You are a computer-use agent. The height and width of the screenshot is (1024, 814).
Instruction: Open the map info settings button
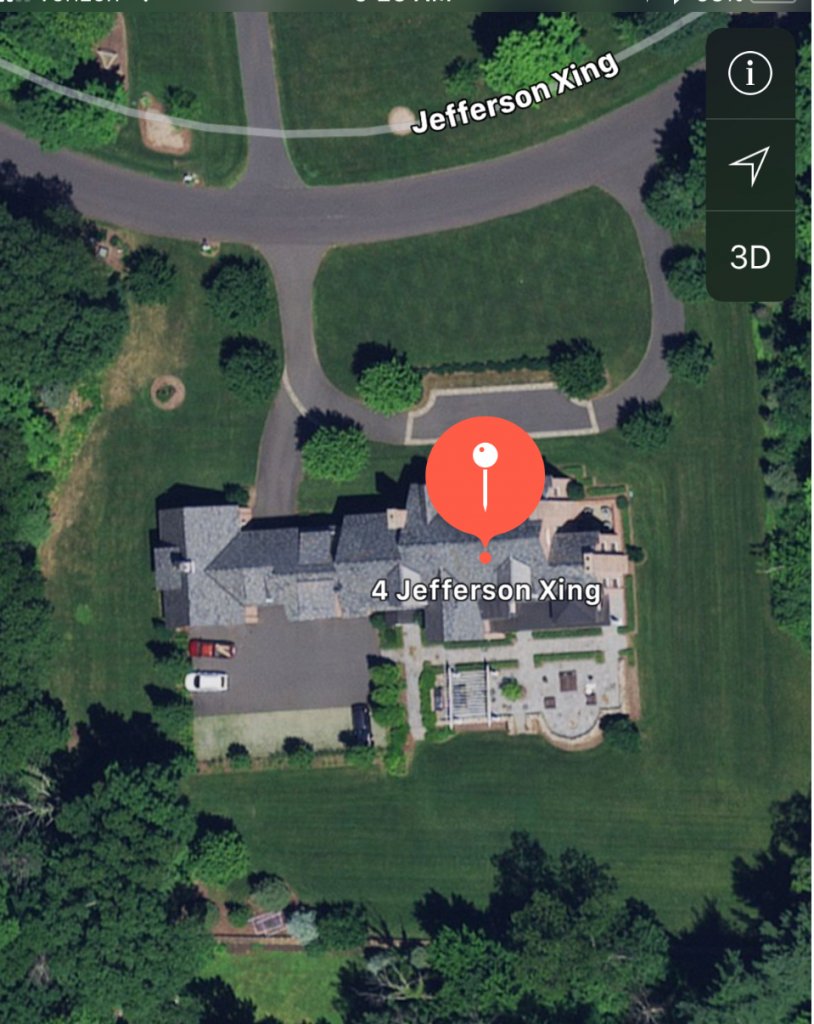750,75
